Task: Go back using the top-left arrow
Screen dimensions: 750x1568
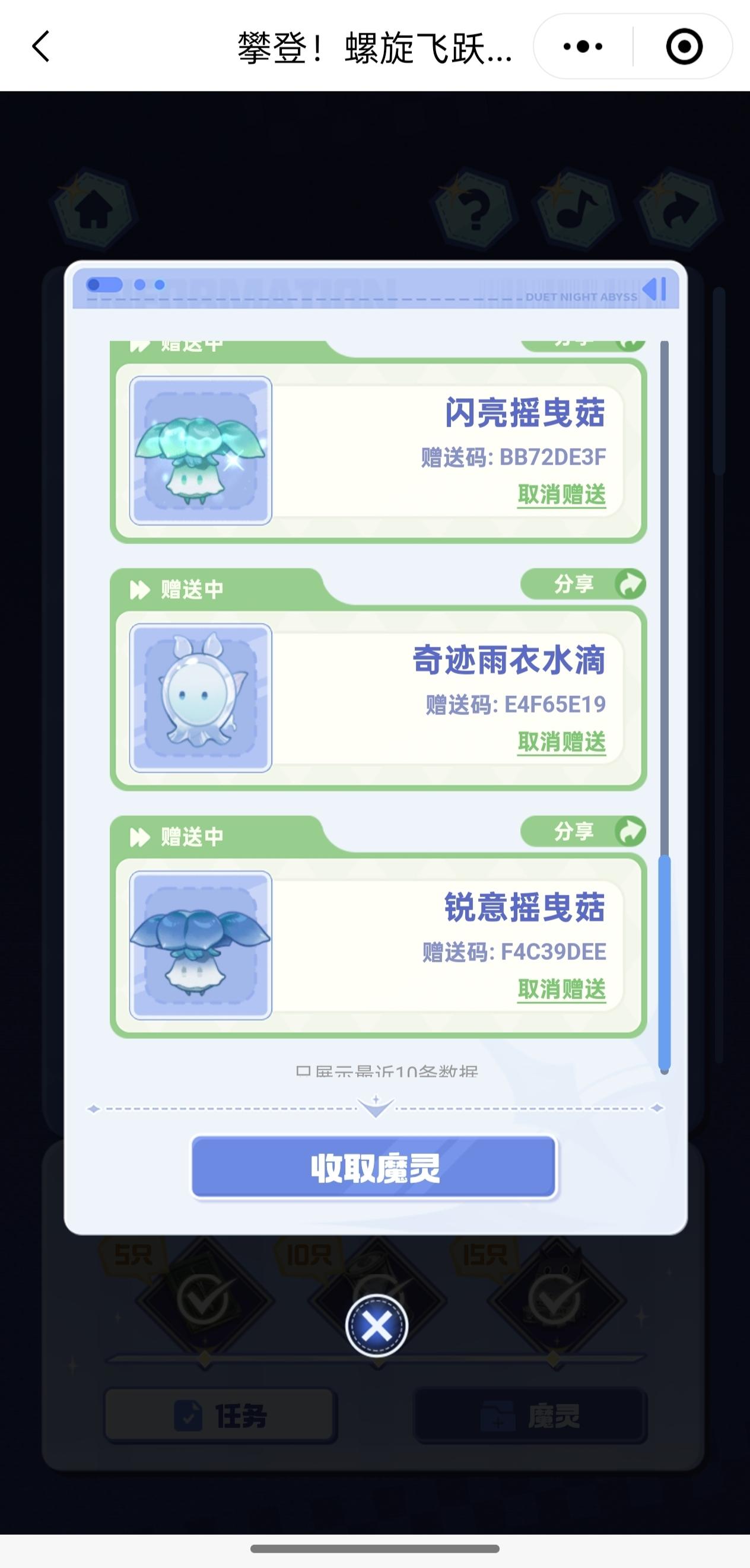Action: [41, 47]
